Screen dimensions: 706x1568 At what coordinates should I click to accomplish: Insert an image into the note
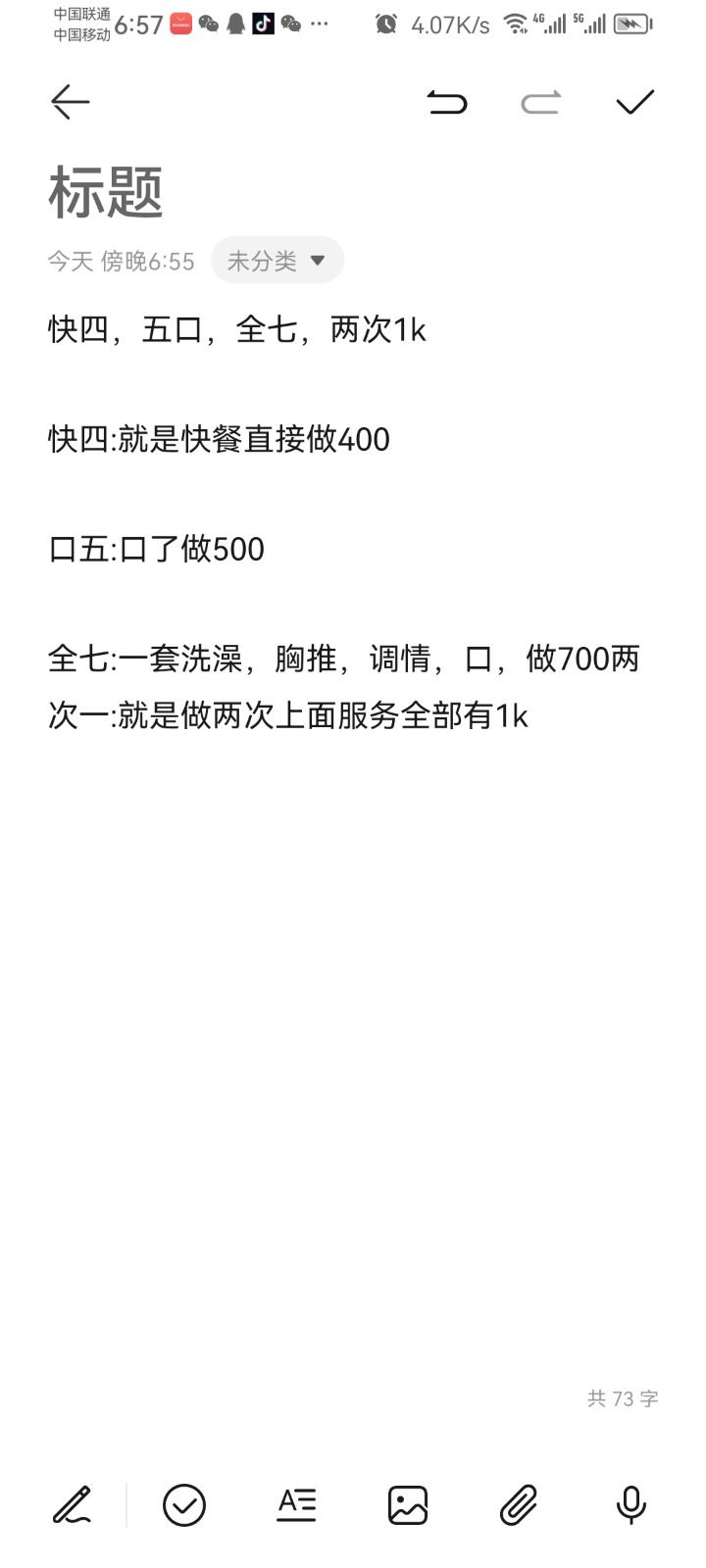pyautogui.click(x=408, y=1505)
